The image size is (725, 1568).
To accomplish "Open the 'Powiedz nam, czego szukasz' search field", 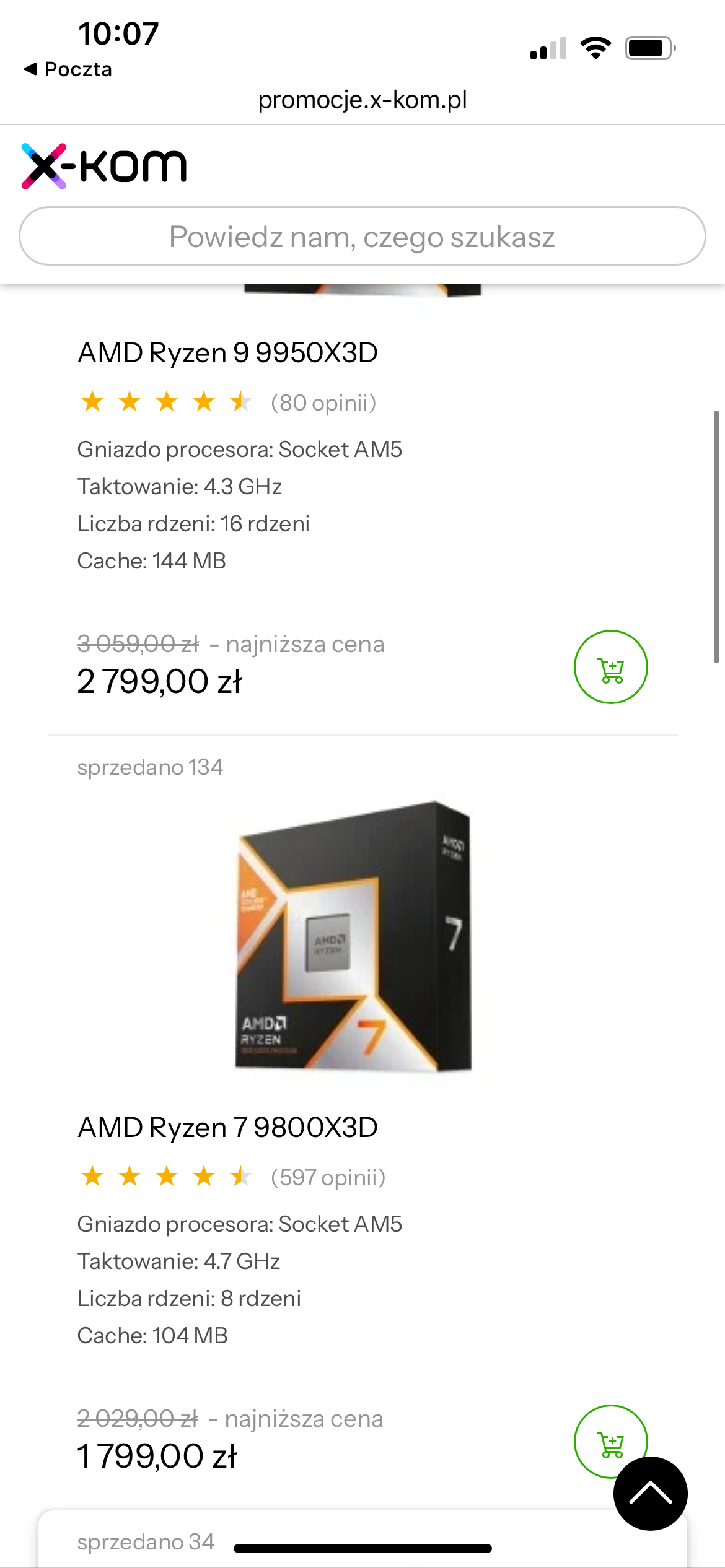I will coord(362,237).
